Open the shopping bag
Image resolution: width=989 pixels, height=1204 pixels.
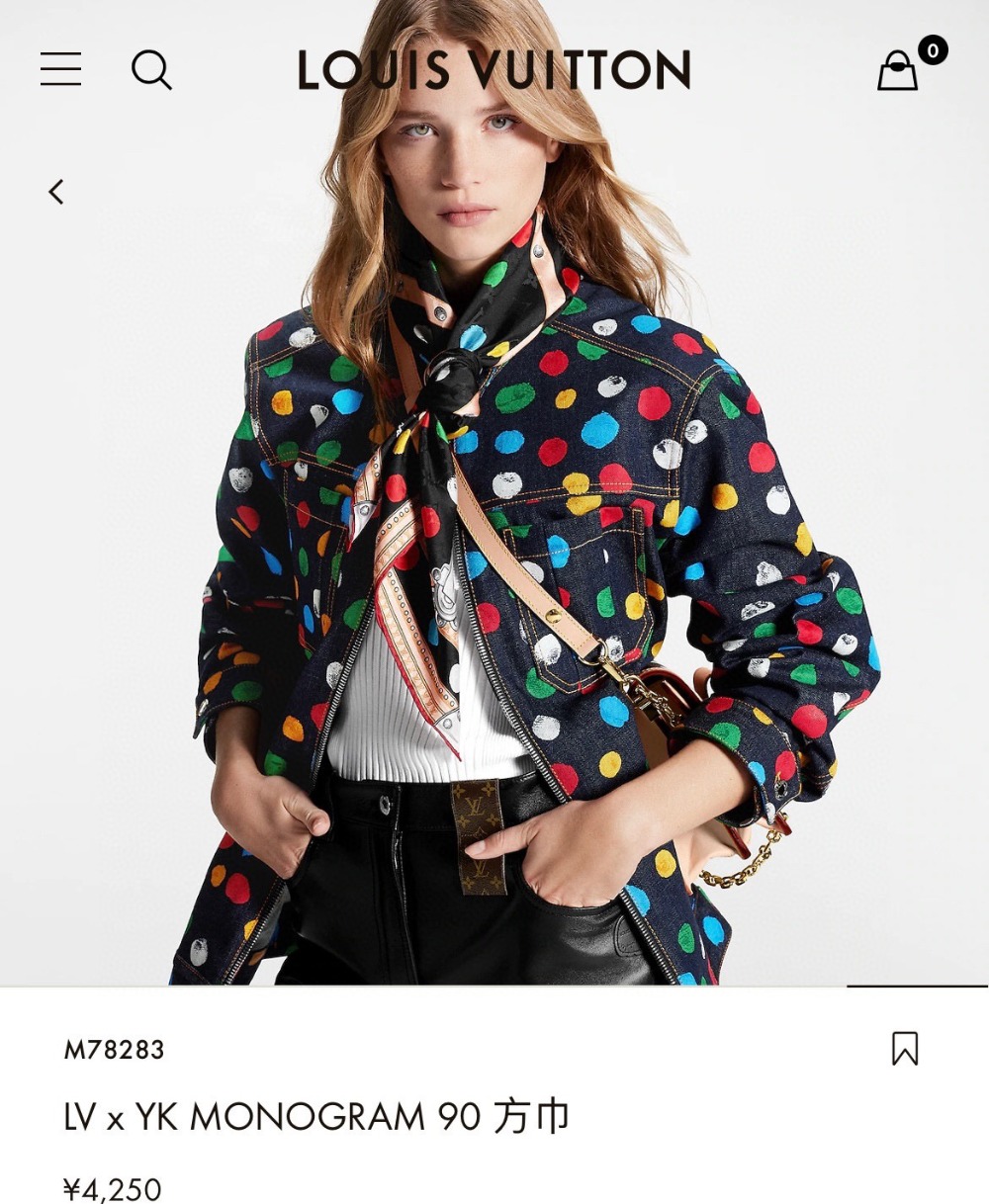tap(898, 71)
